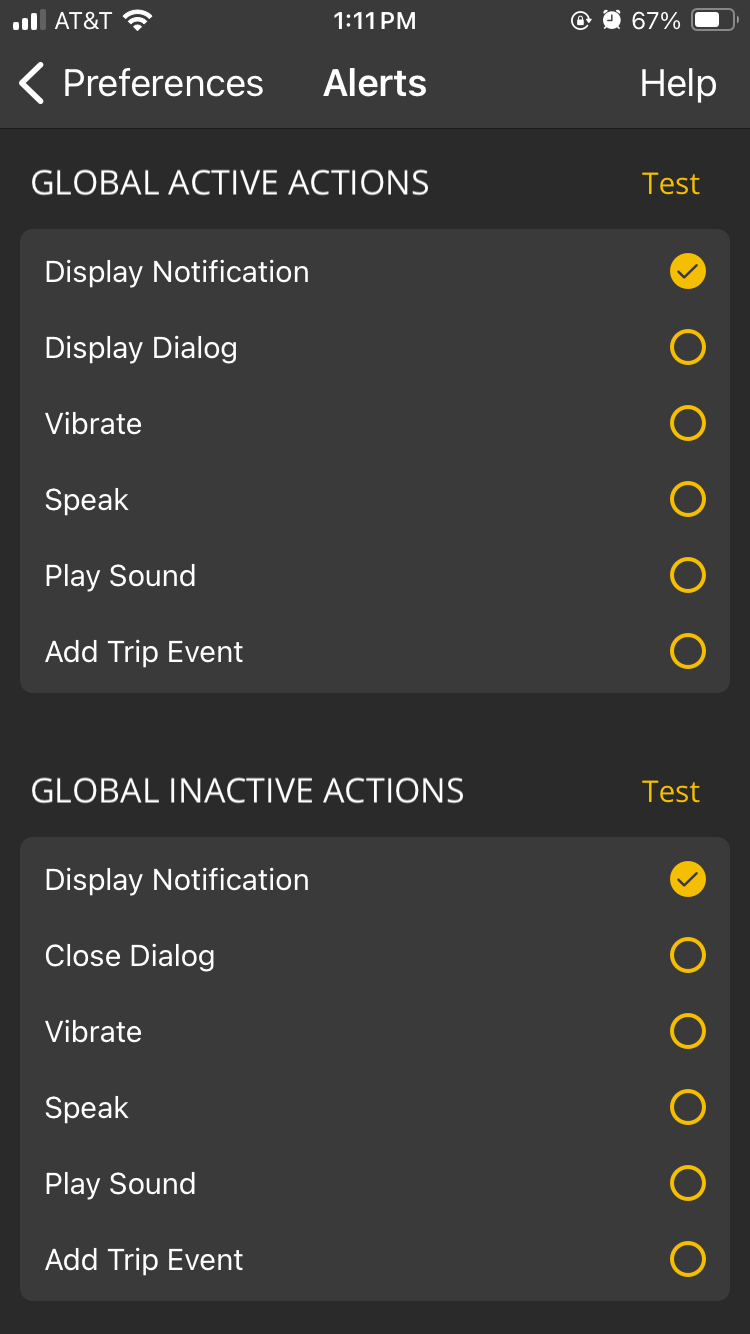Tap the checkmark beside Display Notification under active actions

click(687, 271)
